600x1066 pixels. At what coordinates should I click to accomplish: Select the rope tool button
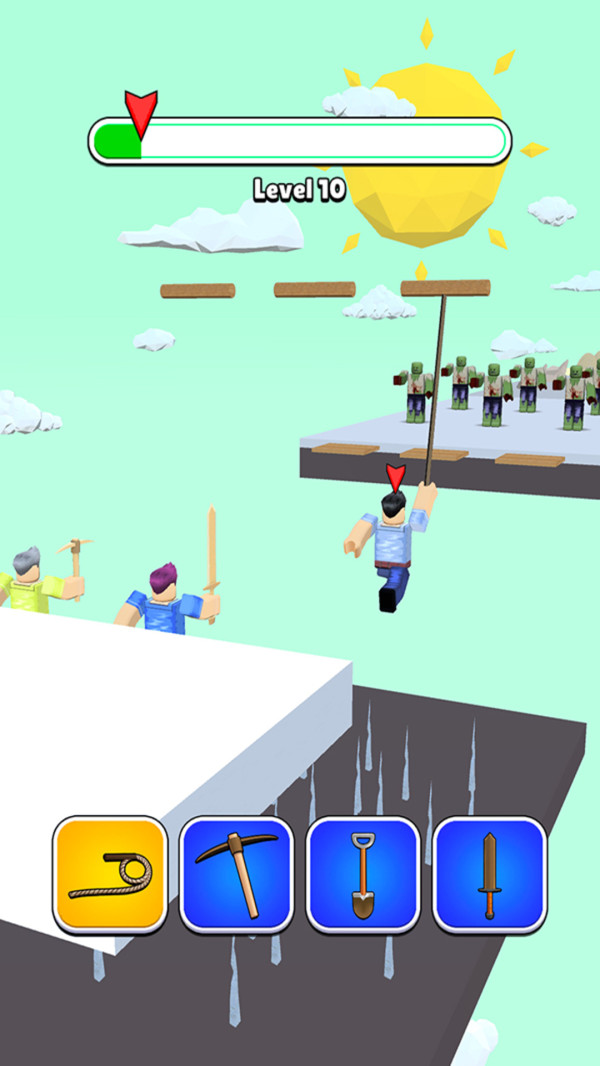coord(110,874)
